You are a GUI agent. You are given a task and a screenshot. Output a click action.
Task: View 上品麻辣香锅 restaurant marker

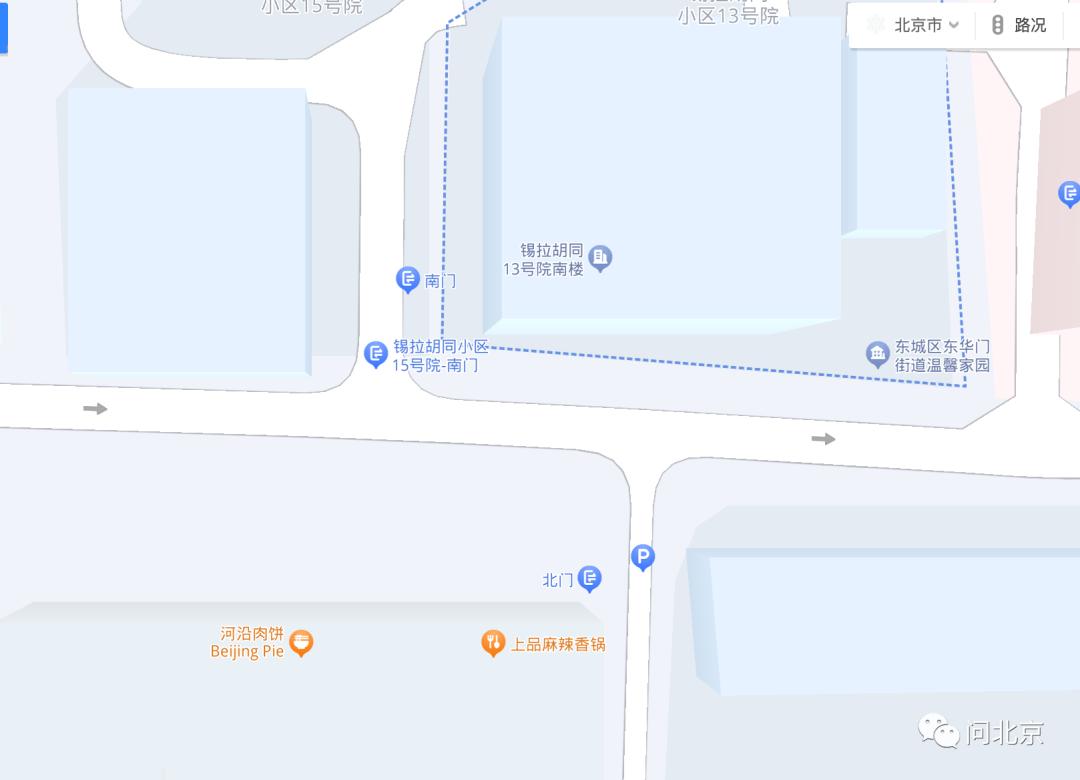pyautogui.click(x=492, y=643)
